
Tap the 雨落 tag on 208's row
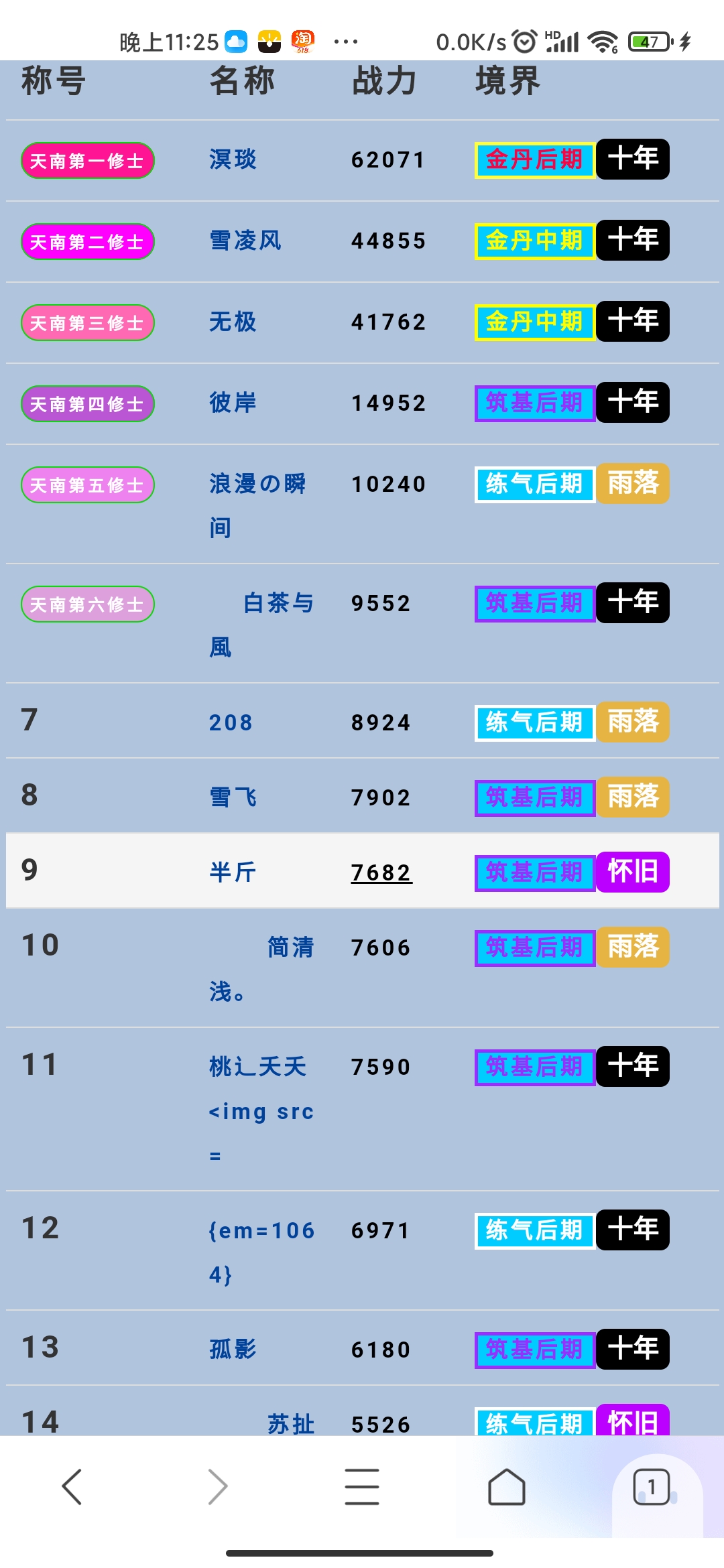point(634,722)
